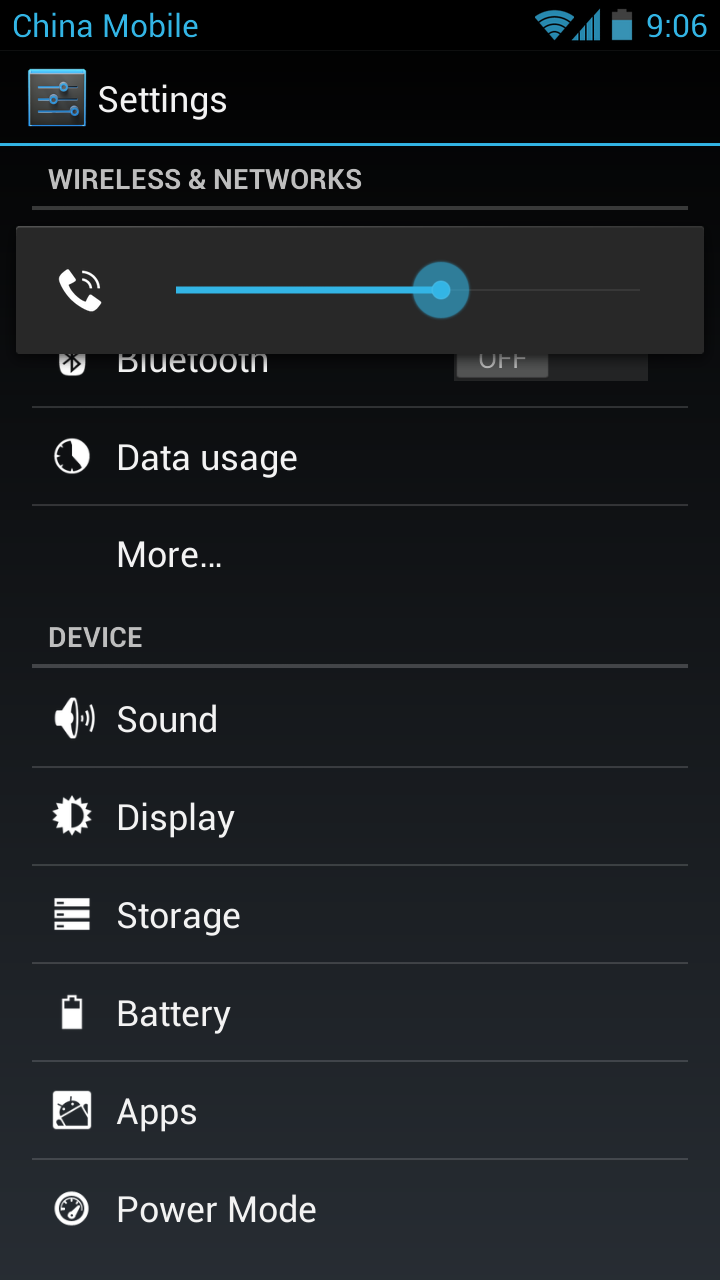Open More wireless settings
720x1280 pixels.
[360, 555]
